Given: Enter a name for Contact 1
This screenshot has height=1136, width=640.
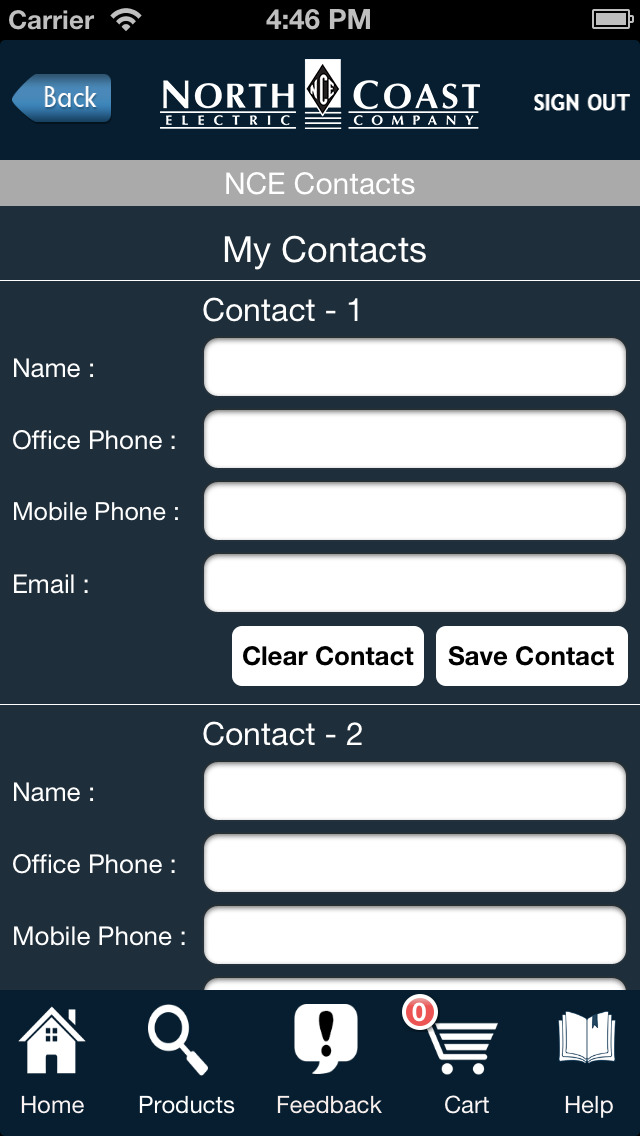Looking at the screenshot, I should pyautogui.click(x=415, y=367).
